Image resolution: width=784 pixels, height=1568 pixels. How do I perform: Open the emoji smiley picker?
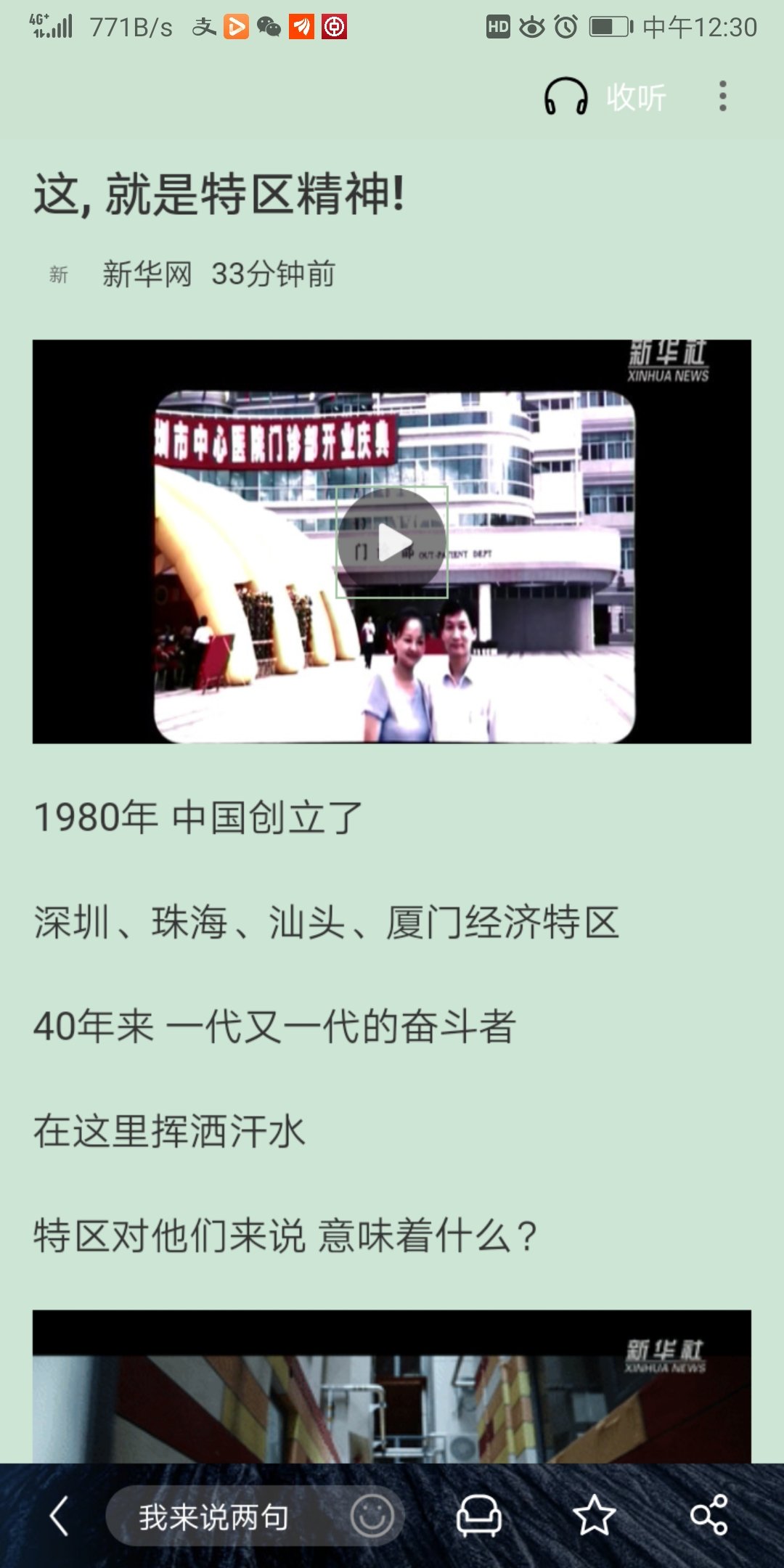(372, 1516)
